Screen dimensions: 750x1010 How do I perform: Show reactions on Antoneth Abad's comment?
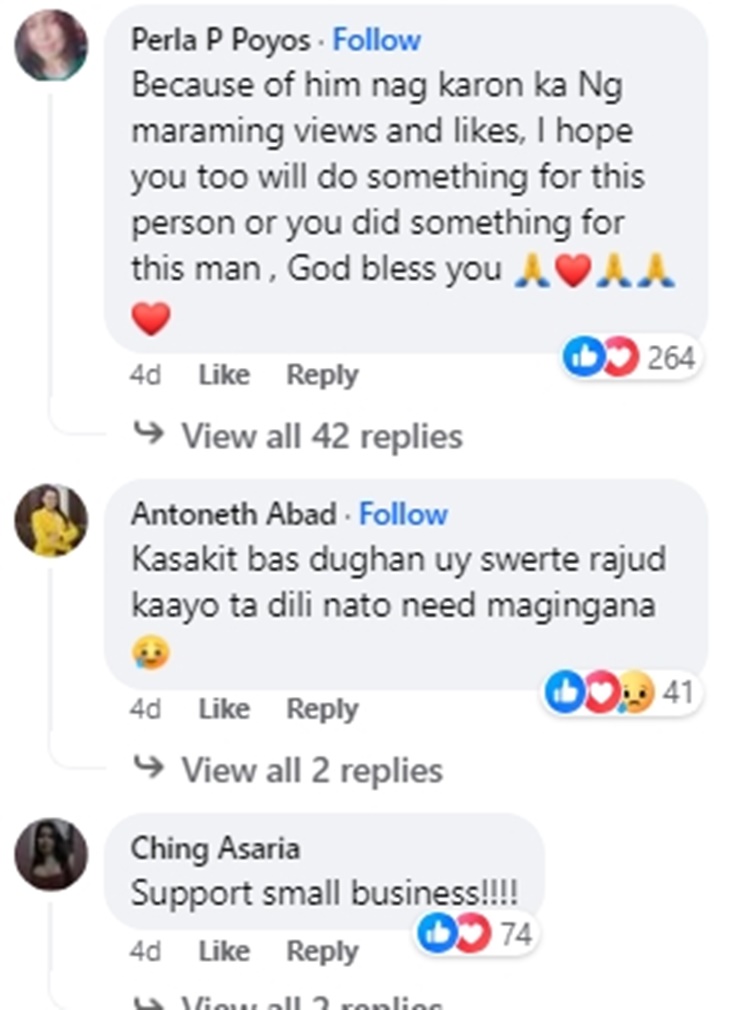click(622, 692)
